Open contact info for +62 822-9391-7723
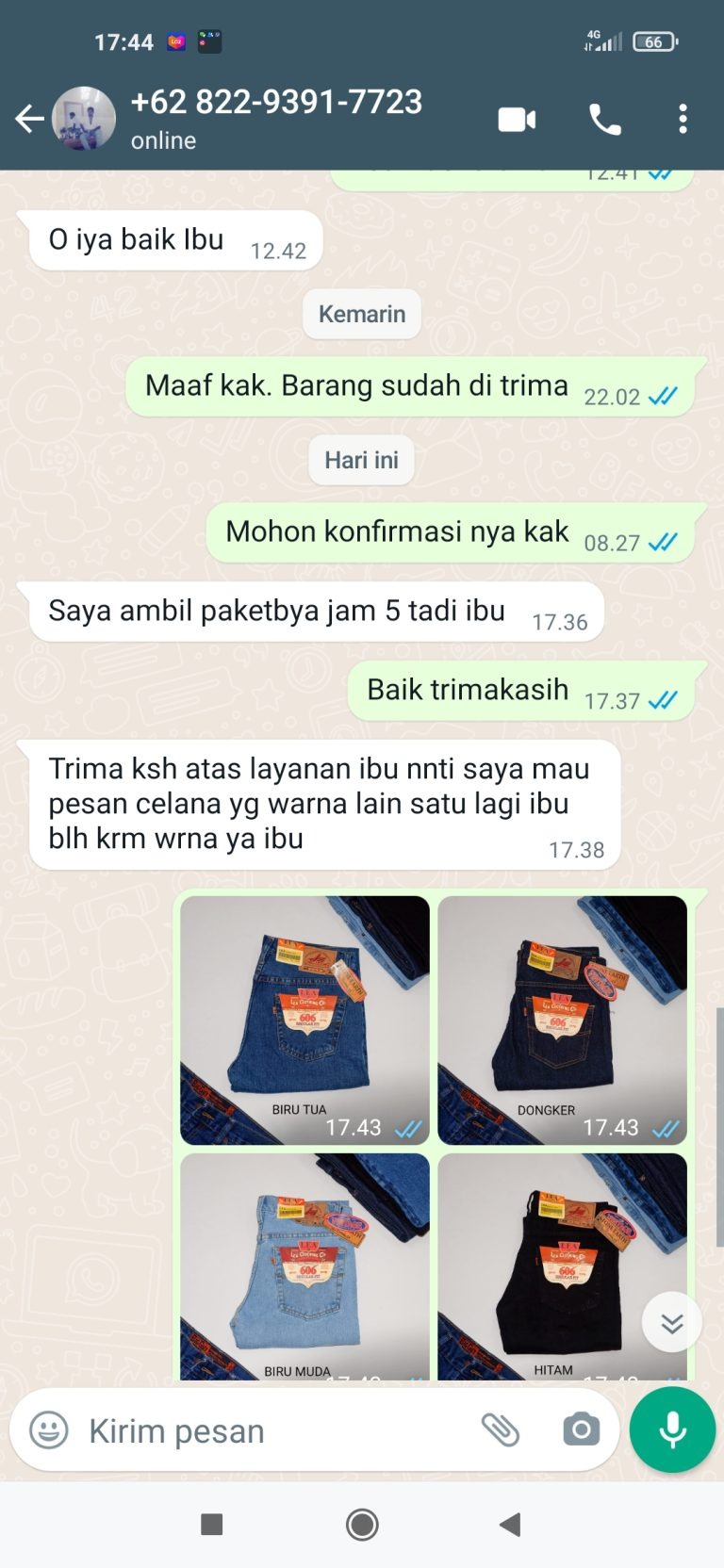 275,117
